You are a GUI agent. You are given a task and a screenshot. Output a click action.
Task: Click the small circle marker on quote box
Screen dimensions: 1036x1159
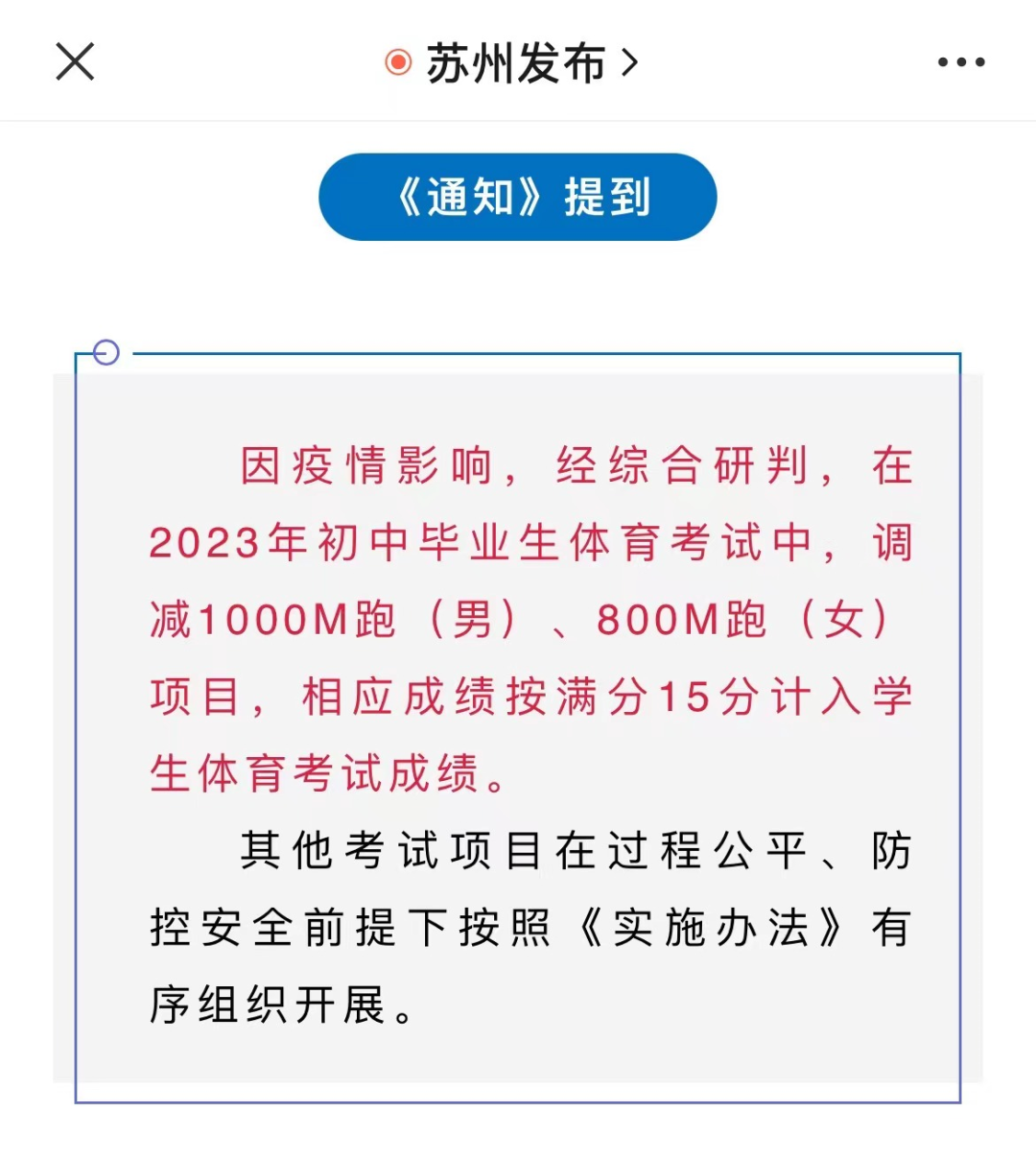click(106, 352)
